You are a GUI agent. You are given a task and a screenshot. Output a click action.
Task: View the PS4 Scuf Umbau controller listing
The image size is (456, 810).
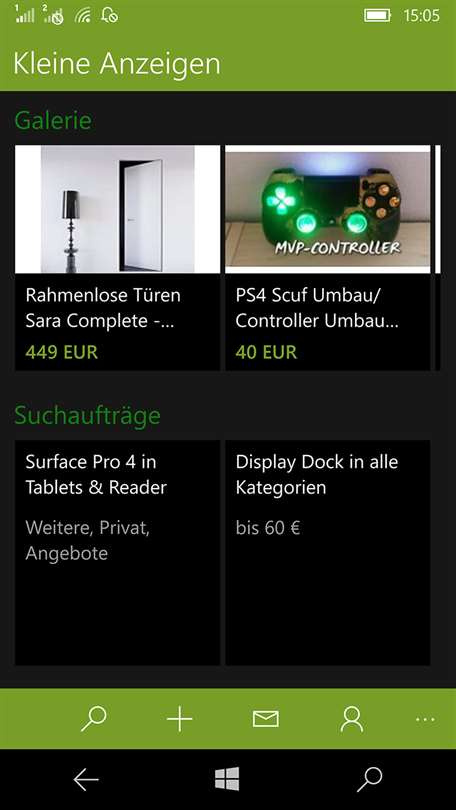(327, 258)
